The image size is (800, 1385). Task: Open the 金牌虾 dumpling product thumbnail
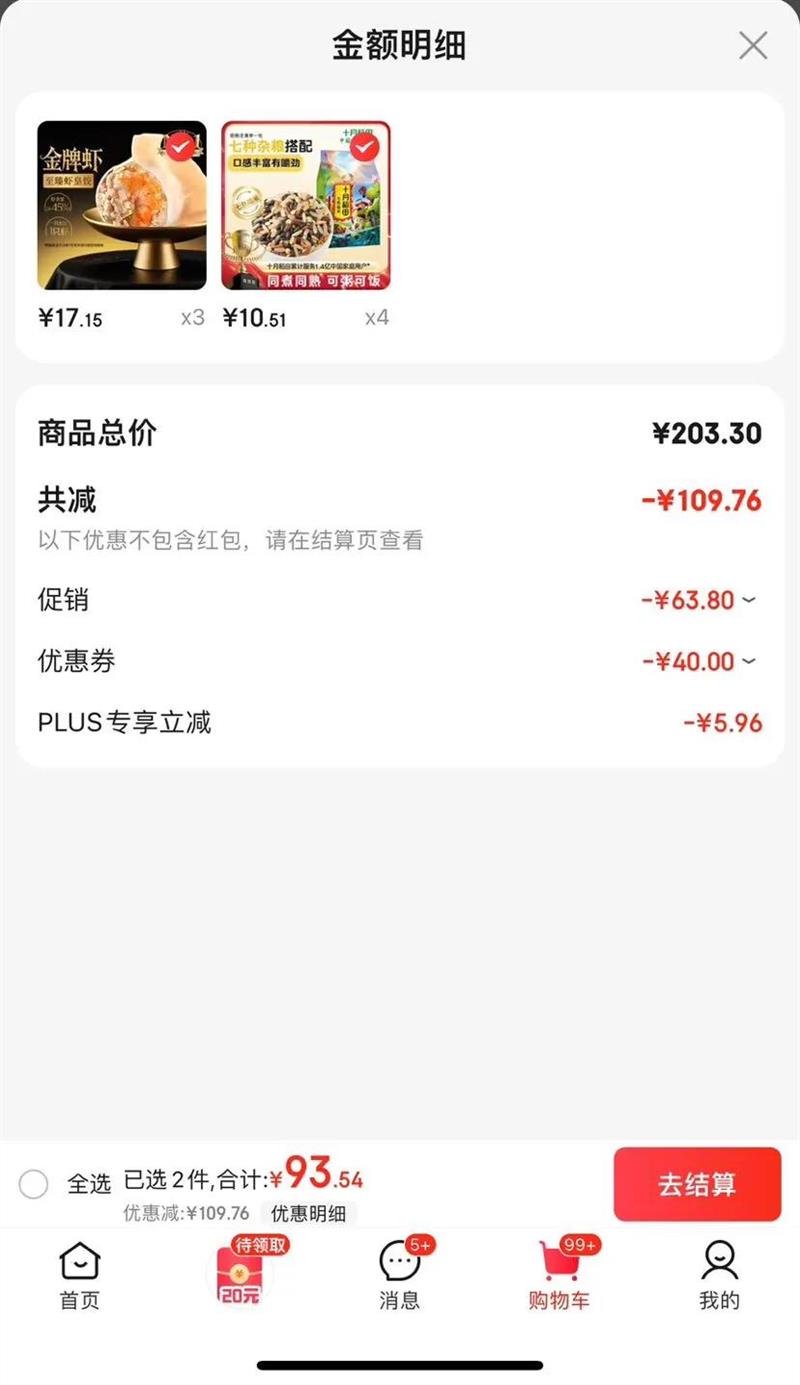pos(122,206)
